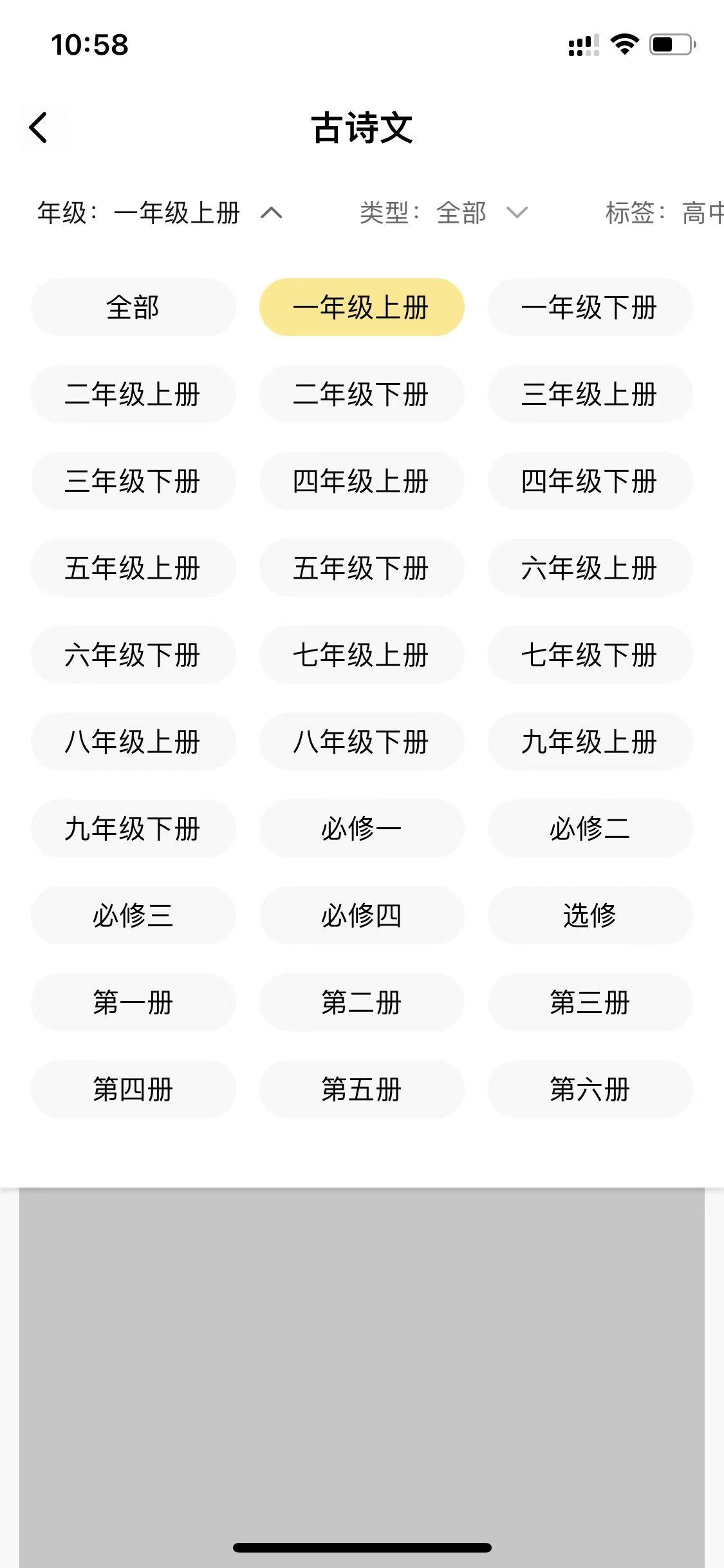Filter by 七年级下册
This screenshot has width=724, height=1568.
click(x=590, y=655)
